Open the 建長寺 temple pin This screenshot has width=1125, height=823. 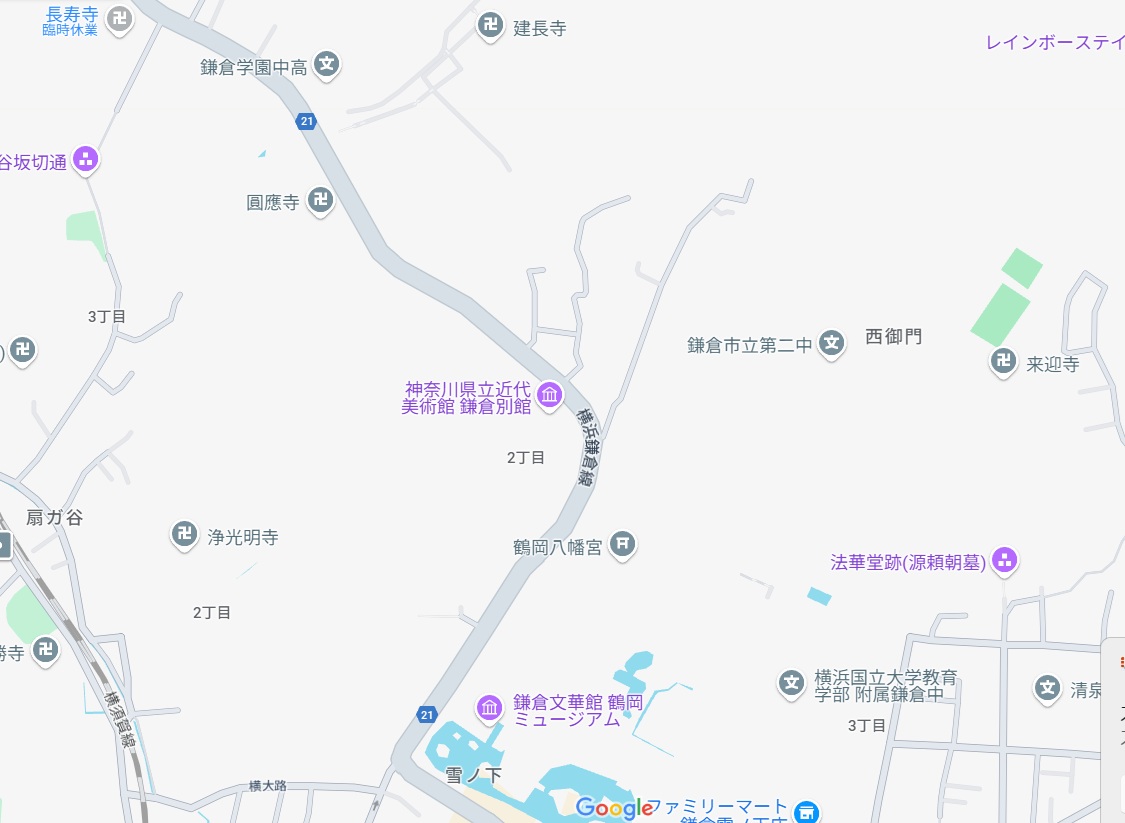[x=490, y=25]
